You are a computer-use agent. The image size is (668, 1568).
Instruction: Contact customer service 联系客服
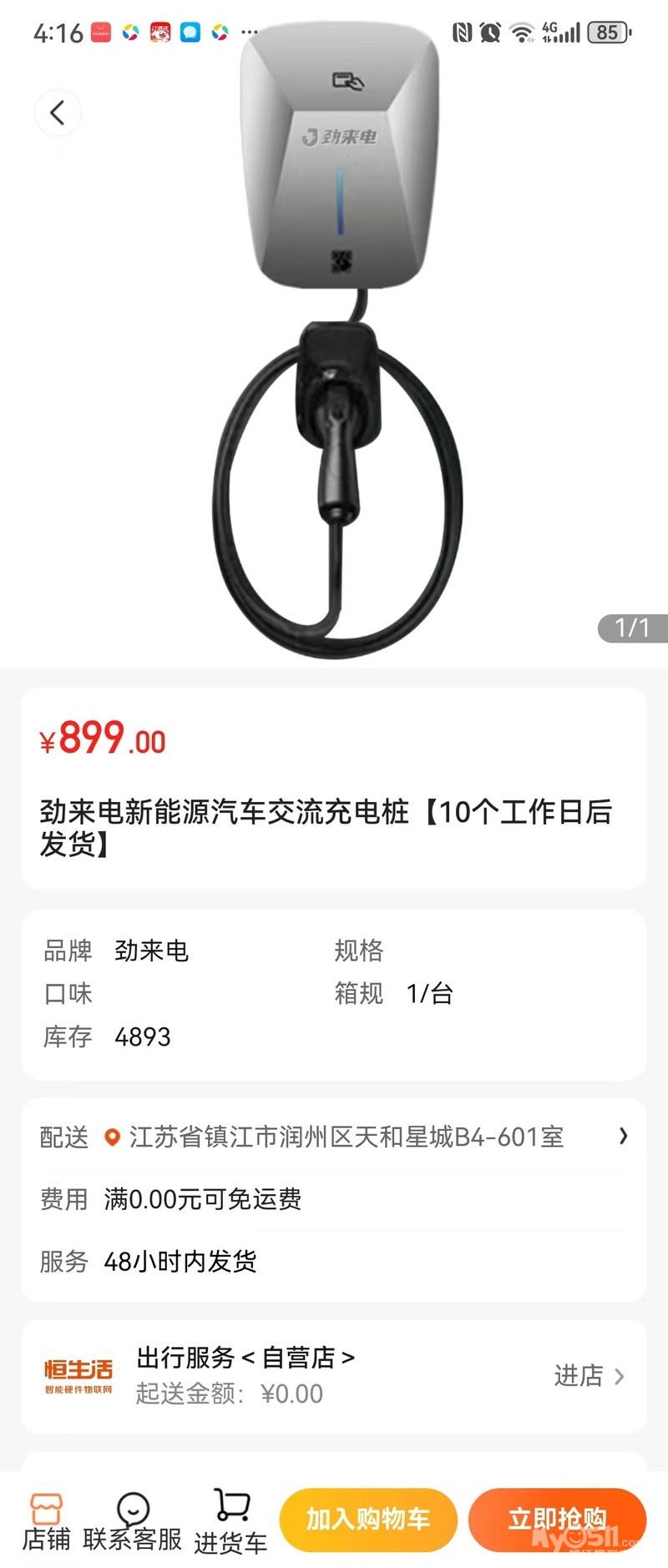pos(133,1521)
